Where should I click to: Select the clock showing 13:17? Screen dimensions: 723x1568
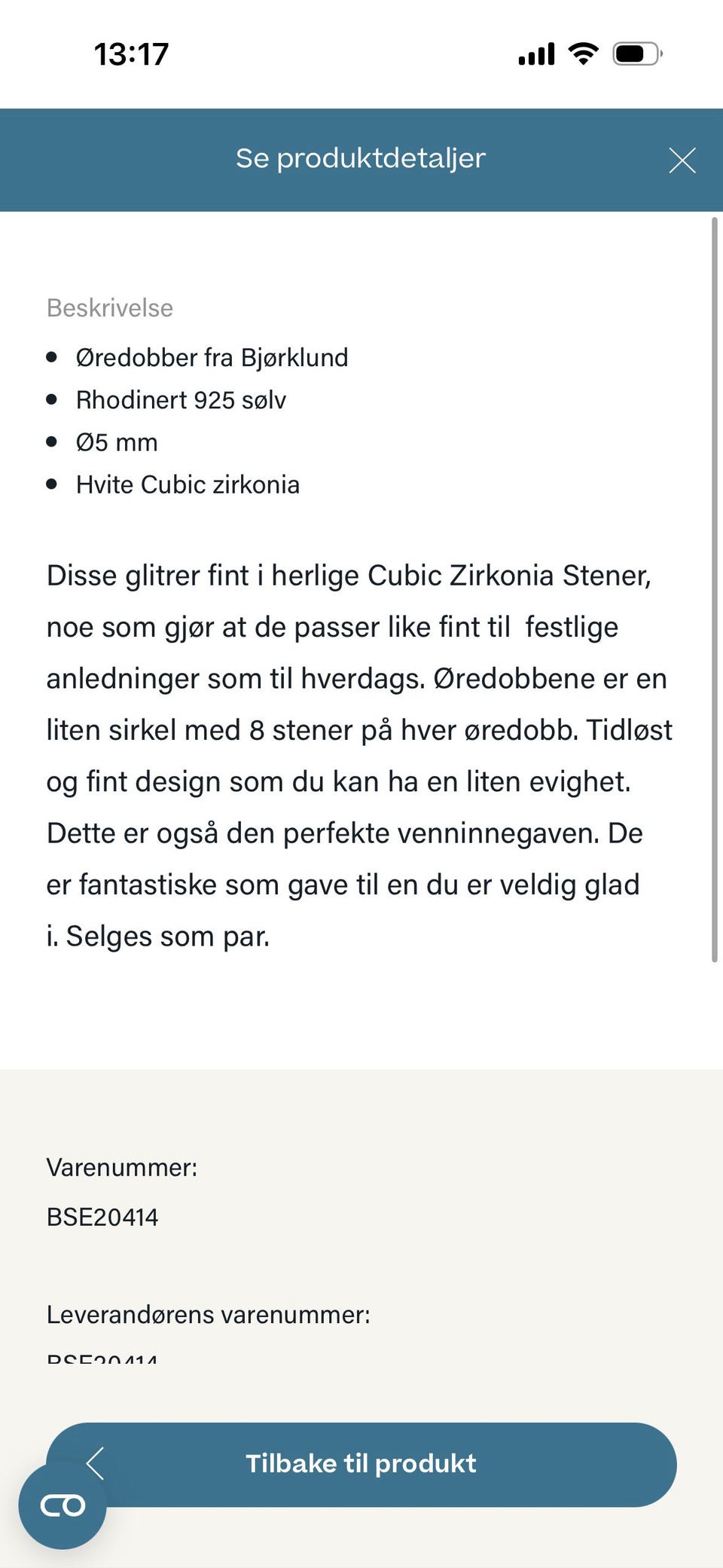[131, 52]
